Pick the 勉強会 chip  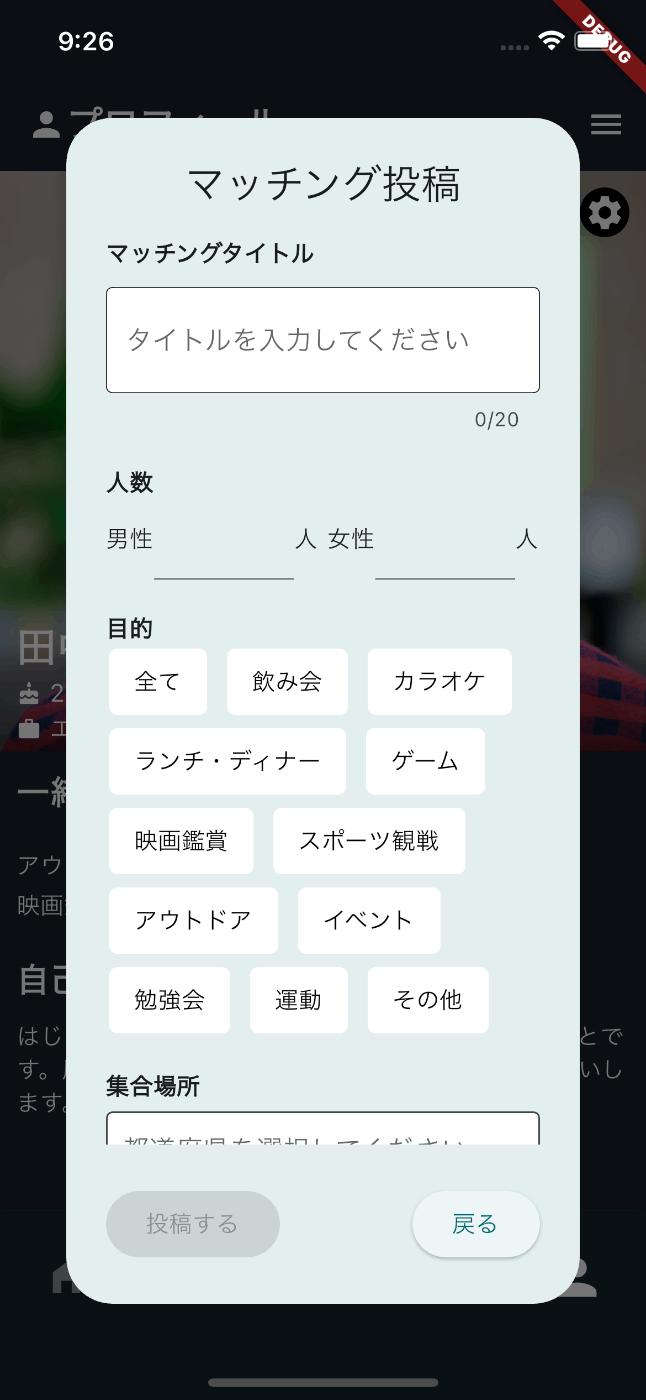click(x=169, y=1000)
